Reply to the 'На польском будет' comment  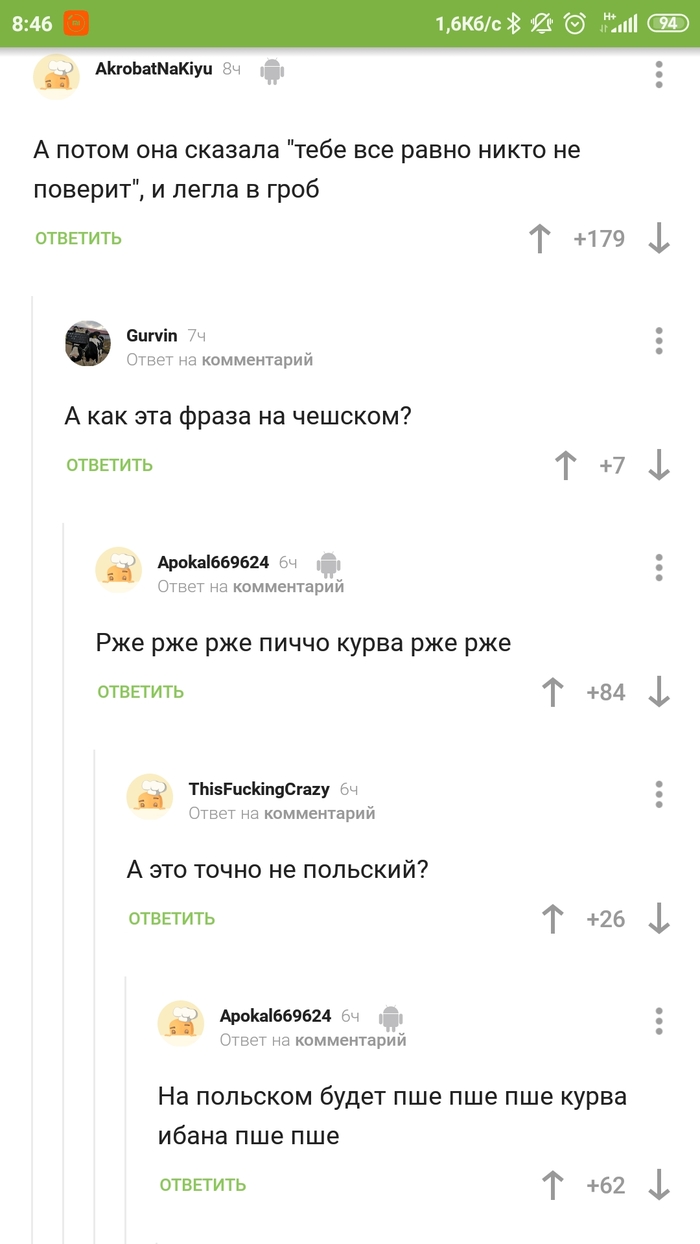202,1185
